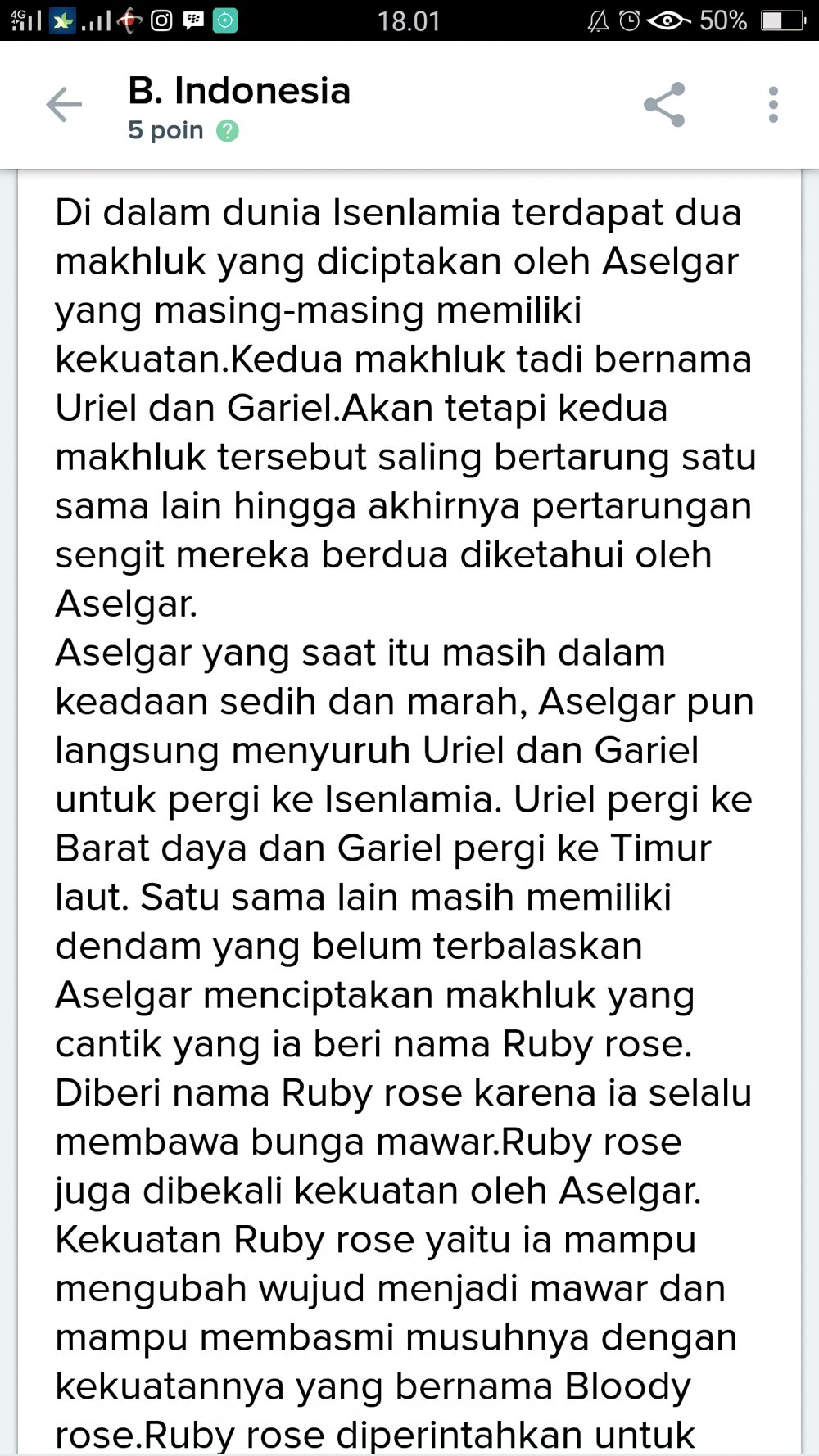Tap the help icon beside 5 poin
Screen dimensions: 819x1456
[x=227, y=131]
